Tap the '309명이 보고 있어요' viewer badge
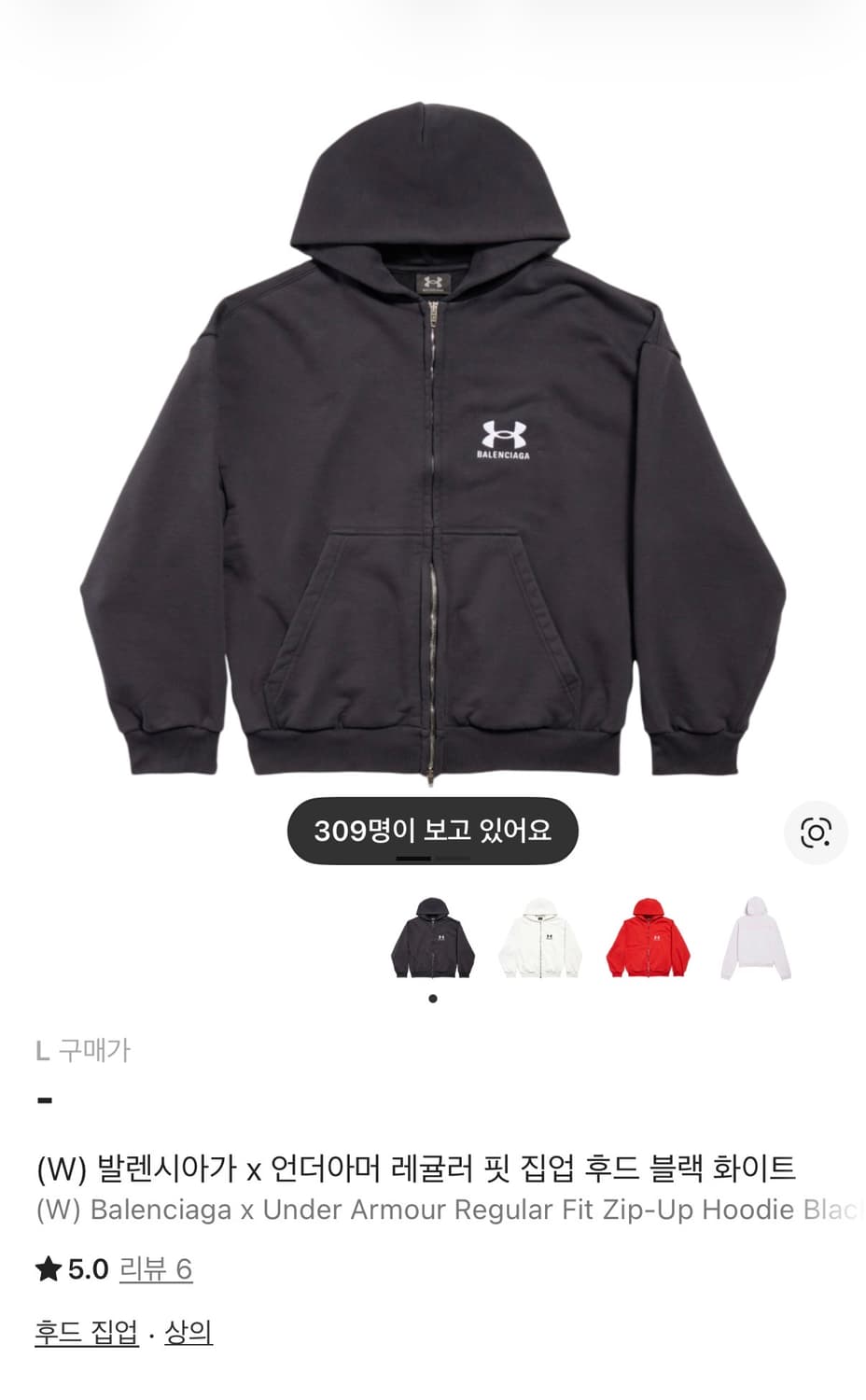Screen dimensions: 866x1400 point(432,832)
